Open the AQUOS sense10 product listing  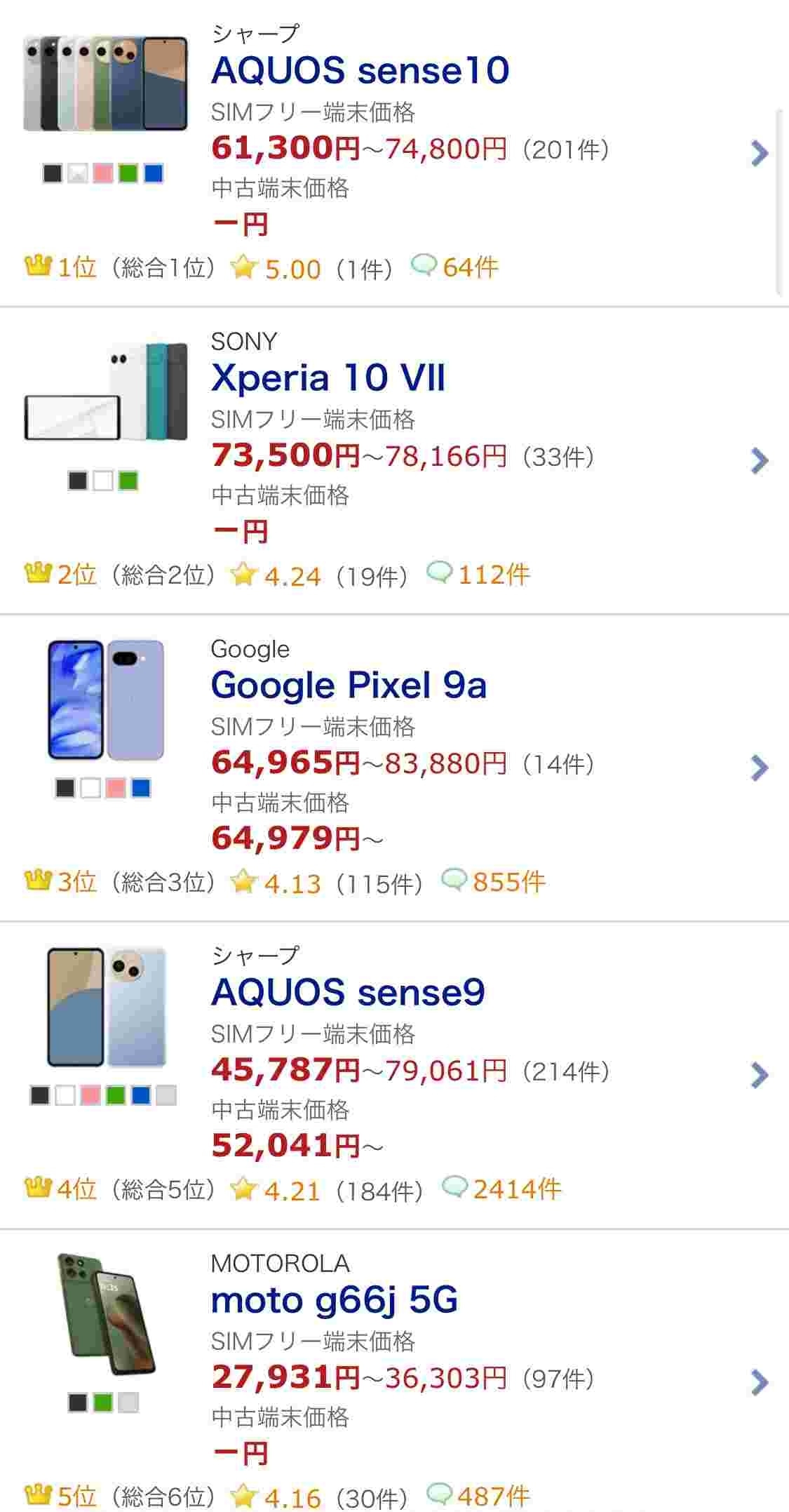click(x=360, y=71)
